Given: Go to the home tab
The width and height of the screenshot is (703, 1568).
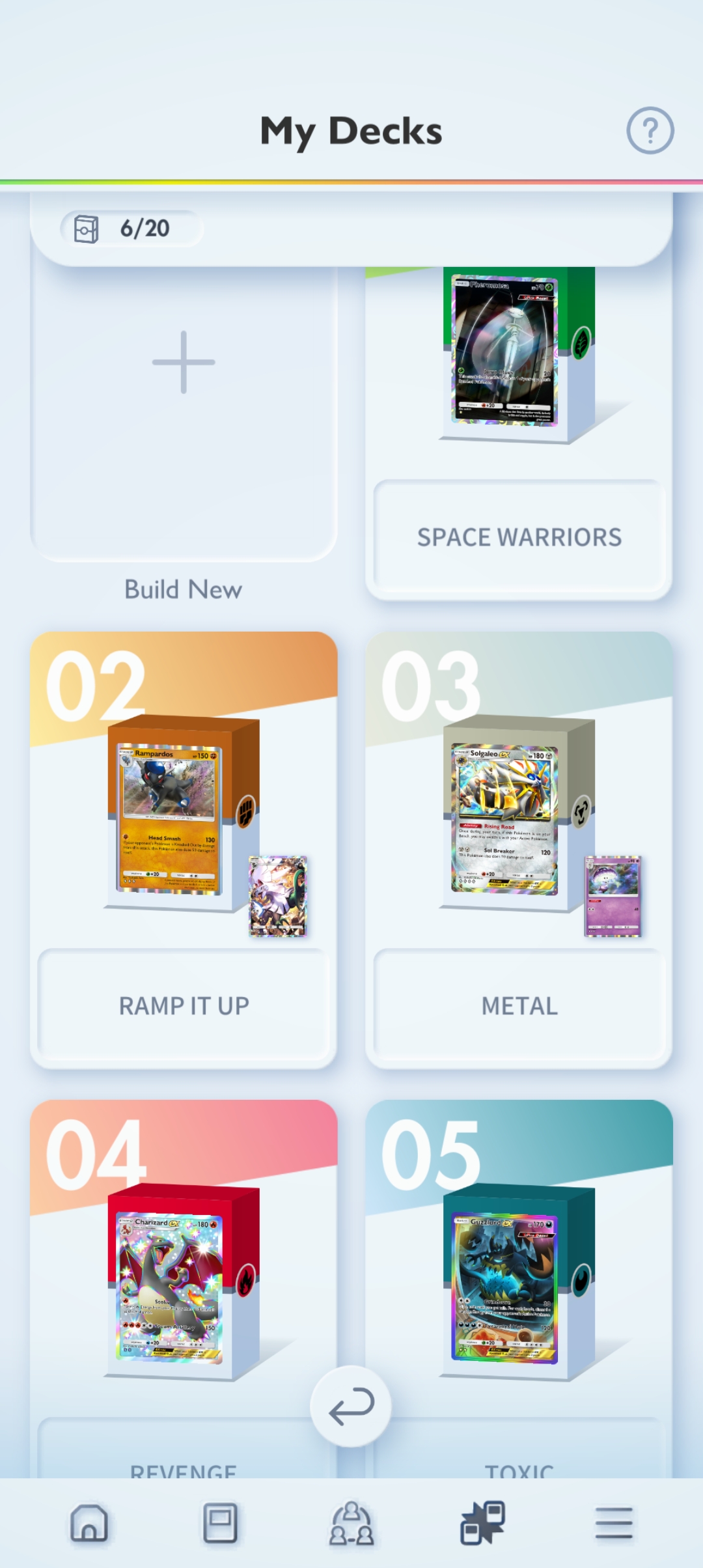Looking at the screenshot, I should coord(89,1523).
